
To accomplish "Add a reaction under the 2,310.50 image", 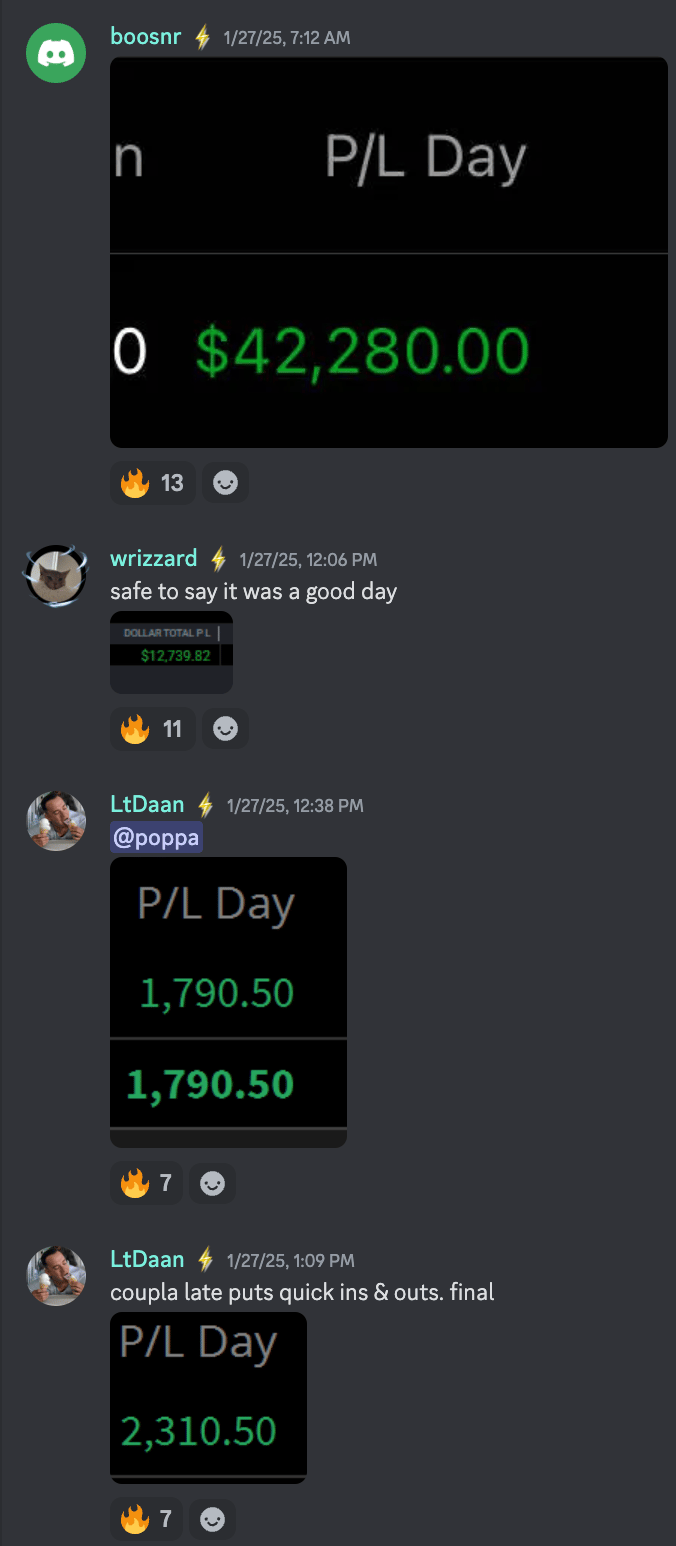I will coord(212,1520).
